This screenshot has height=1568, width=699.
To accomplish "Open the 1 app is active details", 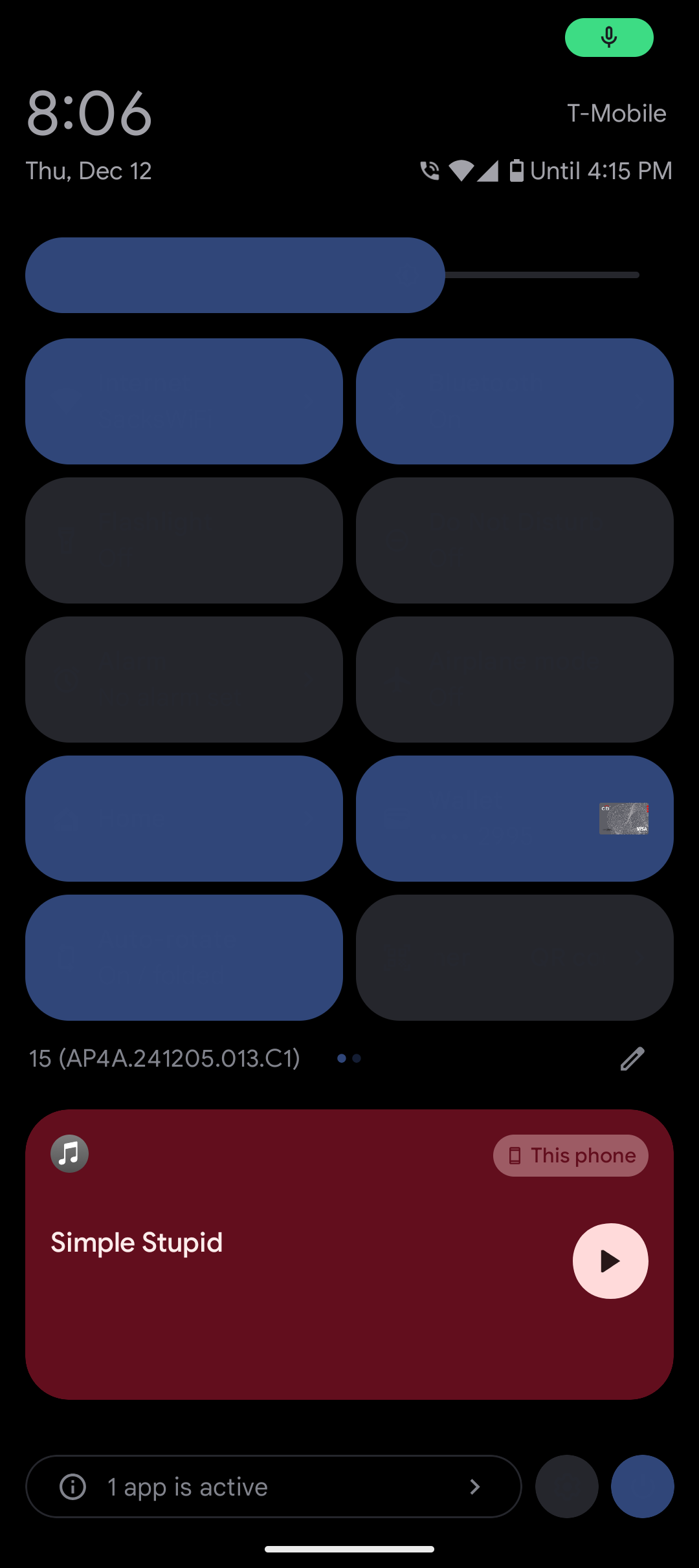I will click(273, 1486).
